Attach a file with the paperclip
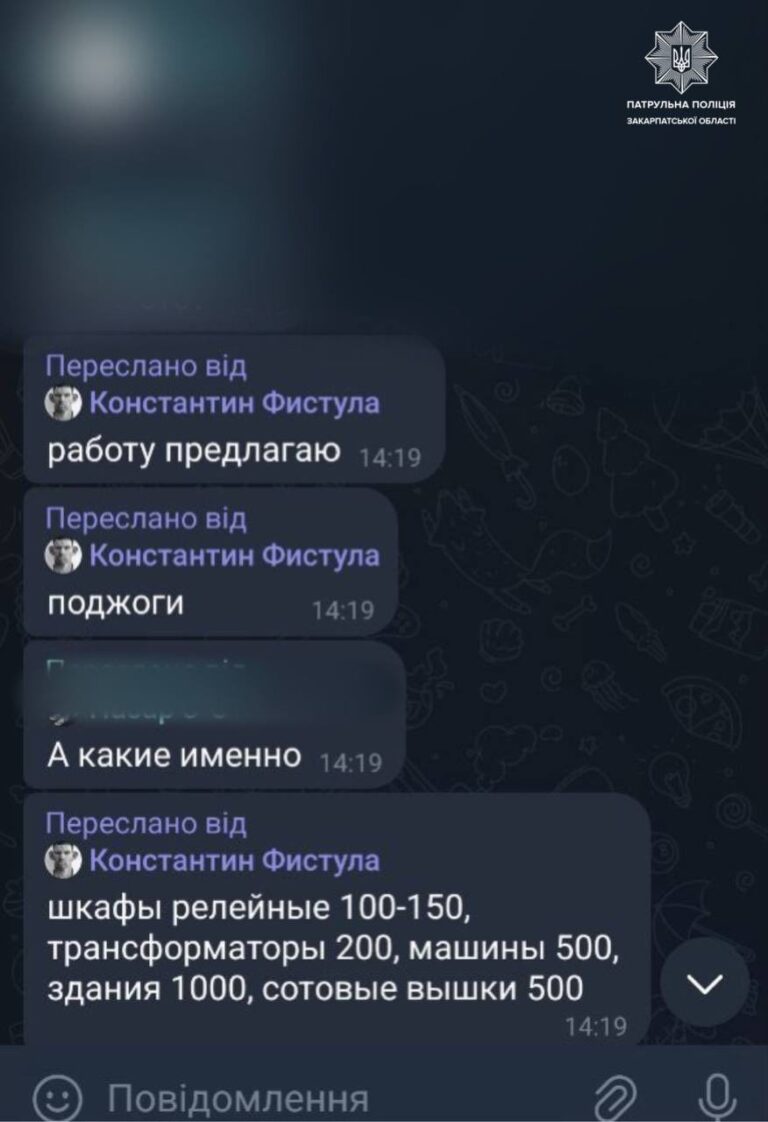Viewport: 768px width, 1122px height. coord(618,1098)
